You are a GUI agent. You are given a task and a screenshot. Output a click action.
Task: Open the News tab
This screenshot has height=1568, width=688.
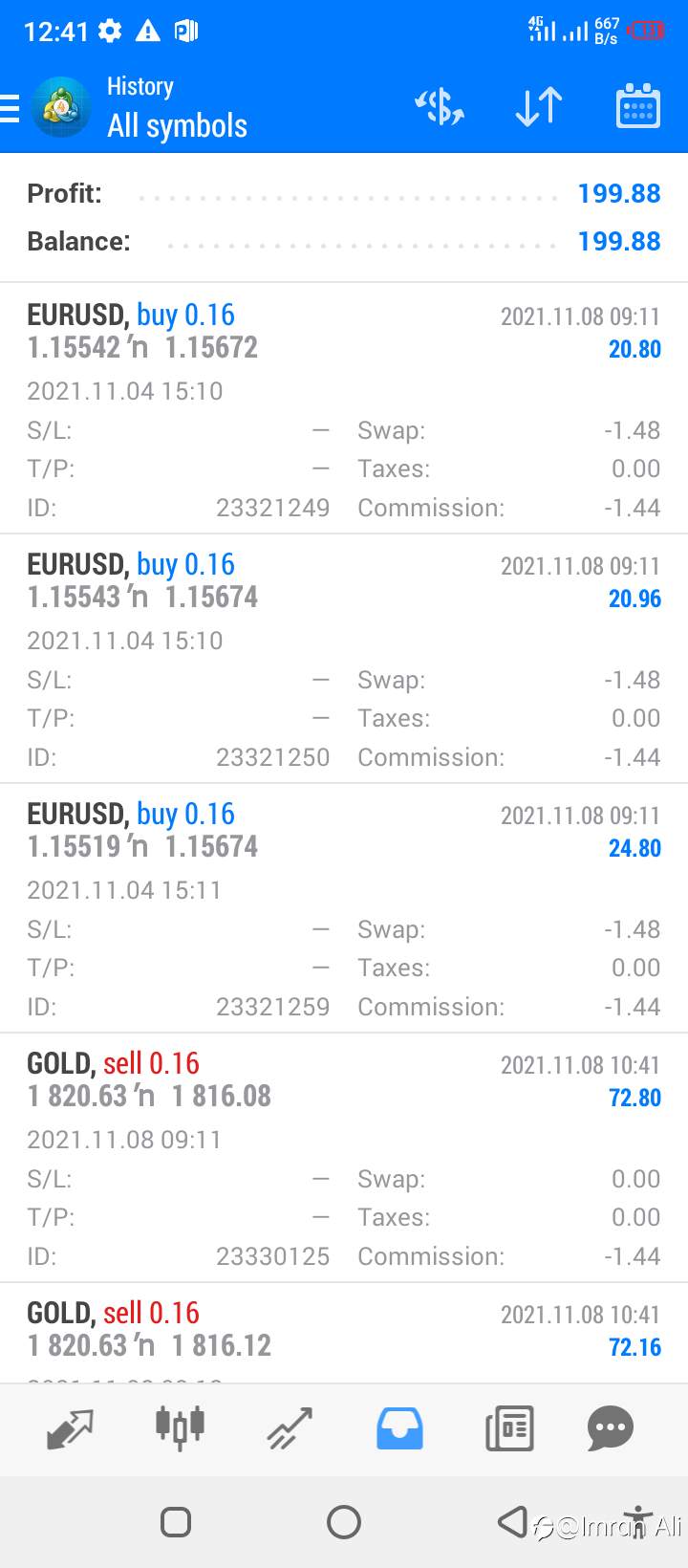click(509, 1429)
